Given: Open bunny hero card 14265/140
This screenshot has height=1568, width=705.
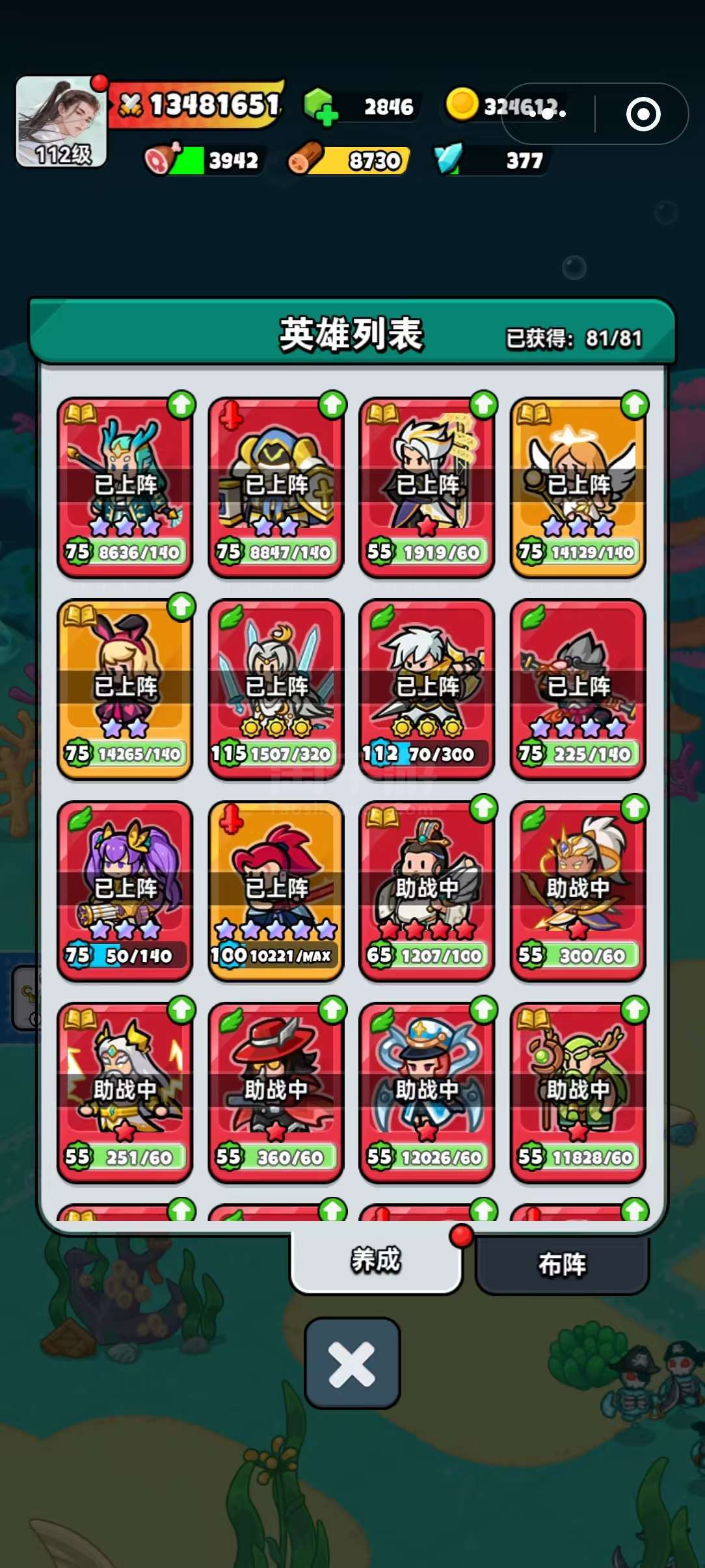Looking at the screenshot, I should click(x=125, y=689).
